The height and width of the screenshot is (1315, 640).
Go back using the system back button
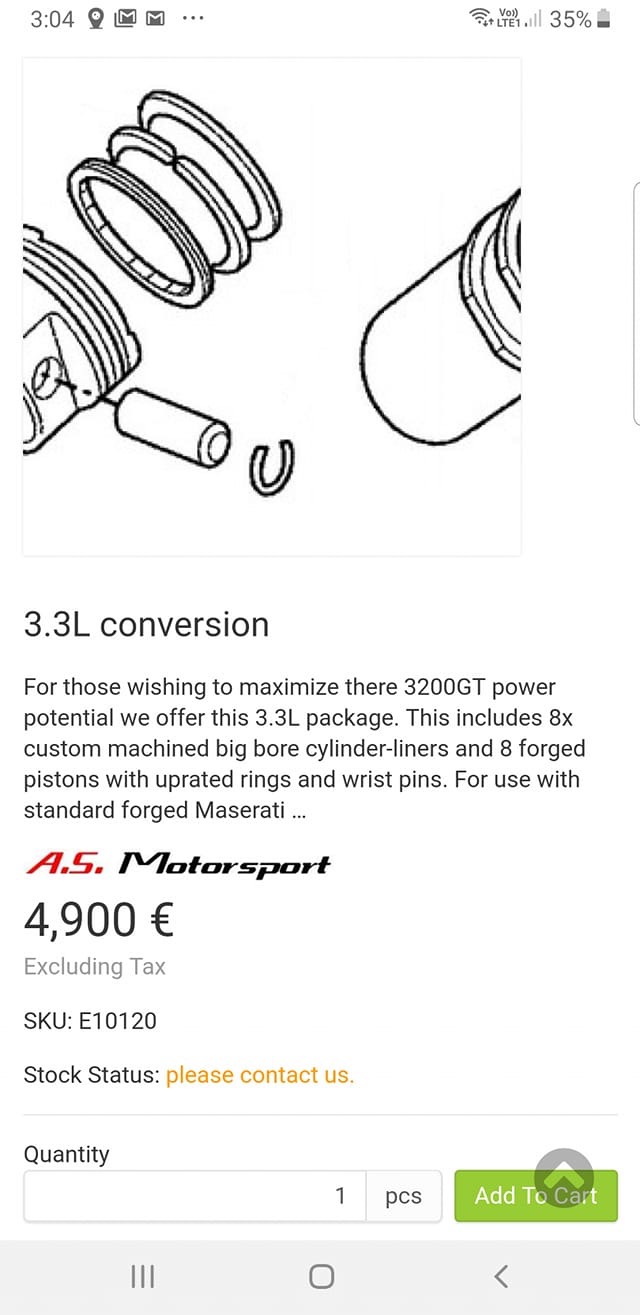(x=501, y=1276)
